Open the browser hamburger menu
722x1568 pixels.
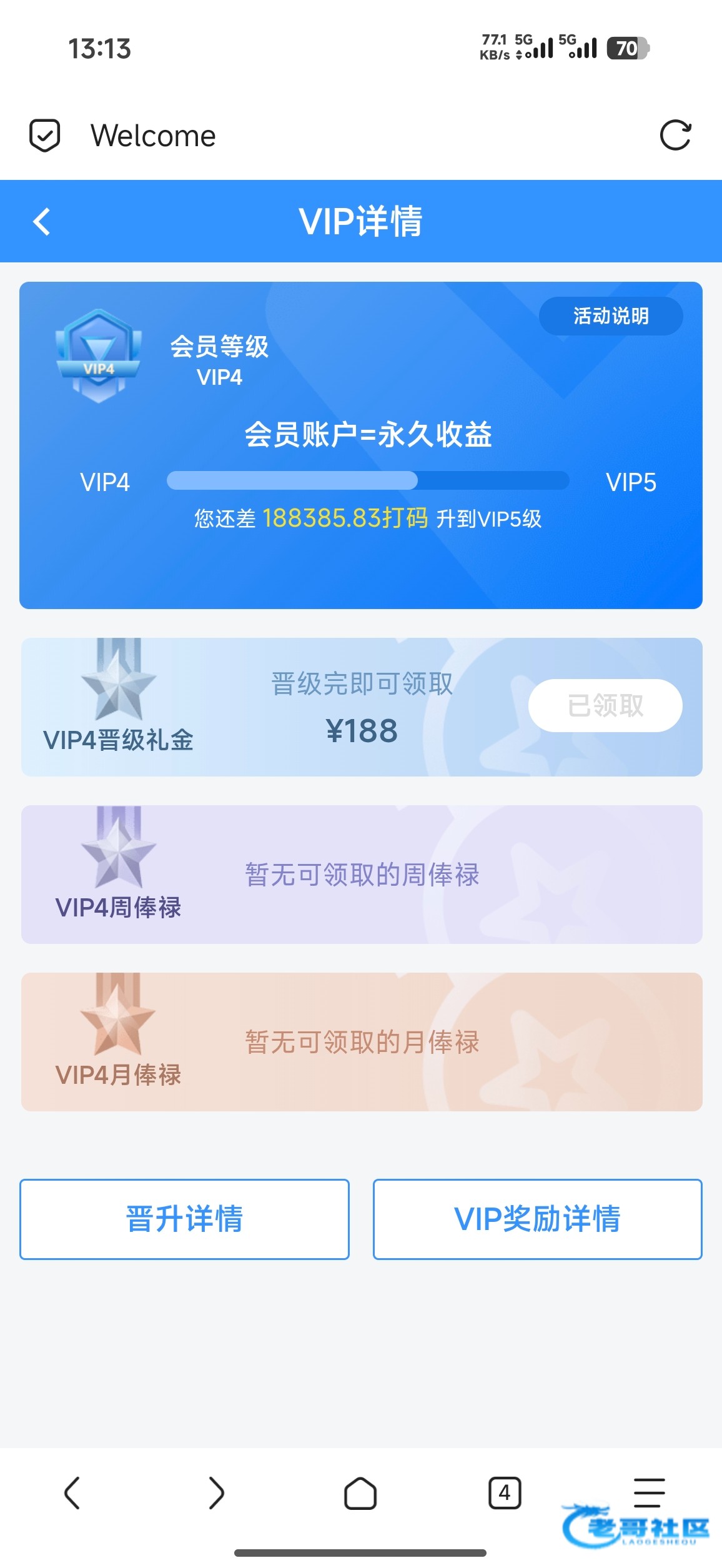tap(649, 1493)
